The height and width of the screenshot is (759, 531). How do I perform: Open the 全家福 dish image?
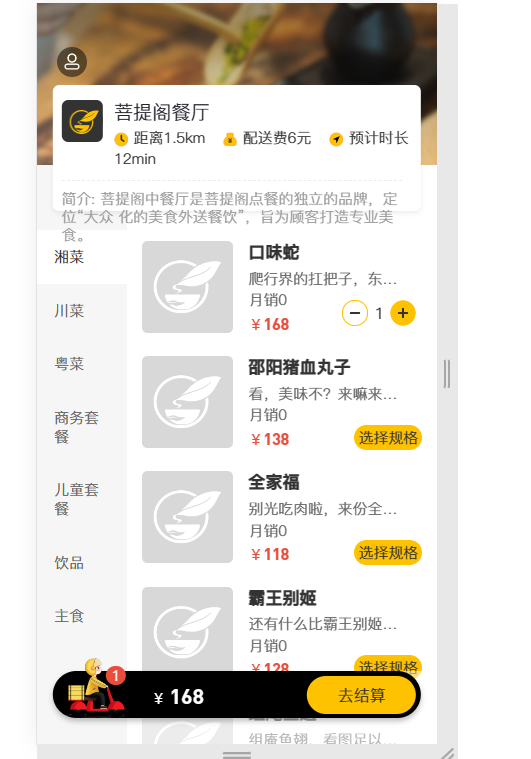point(187,517)
